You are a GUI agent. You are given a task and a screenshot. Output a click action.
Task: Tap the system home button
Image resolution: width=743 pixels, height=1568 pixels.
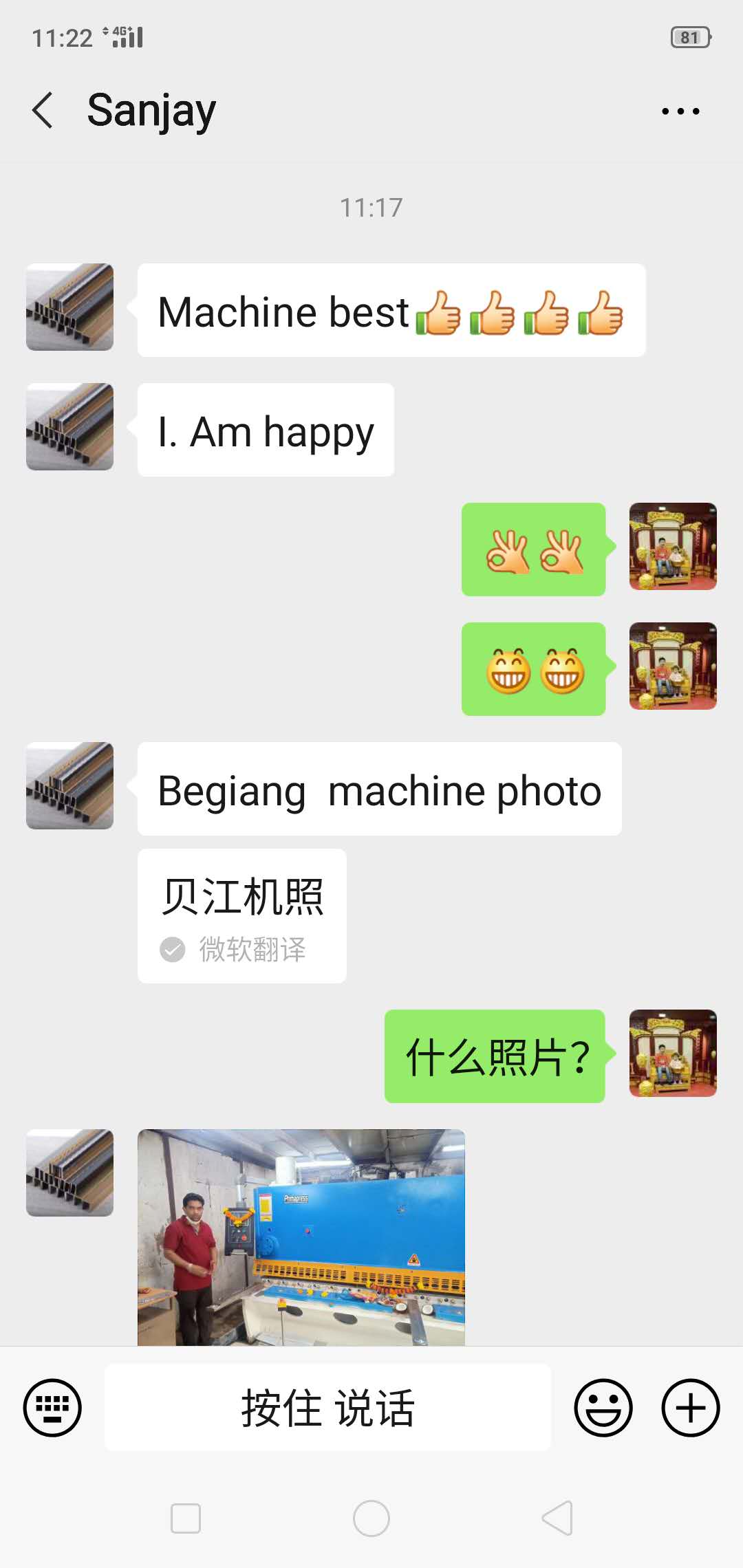click(x=371, y=1518)
